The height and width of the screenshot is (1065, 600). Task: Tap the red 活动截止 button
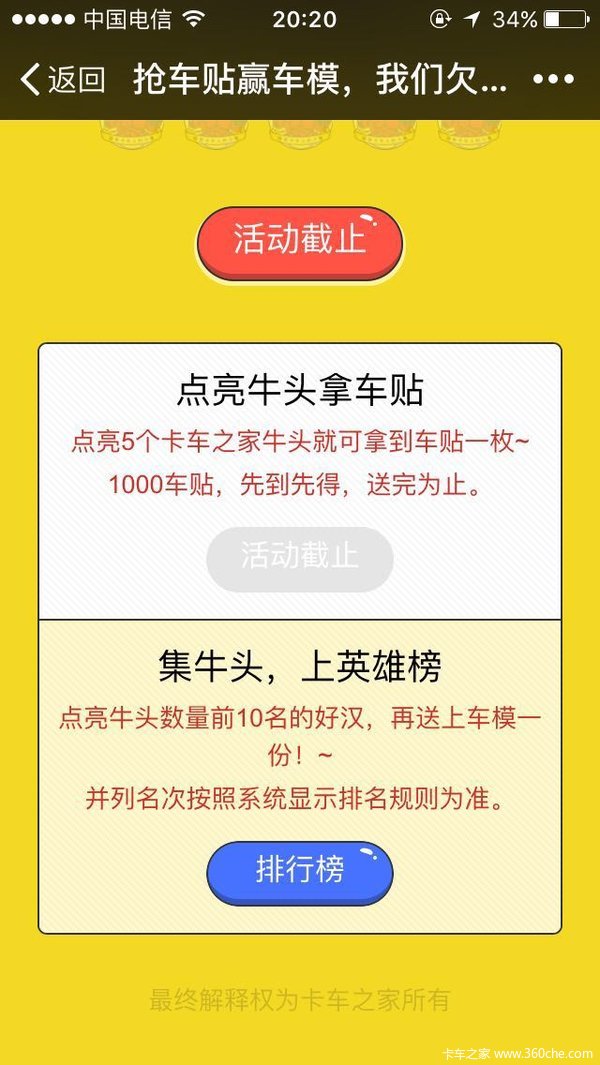tap(300, 243)
